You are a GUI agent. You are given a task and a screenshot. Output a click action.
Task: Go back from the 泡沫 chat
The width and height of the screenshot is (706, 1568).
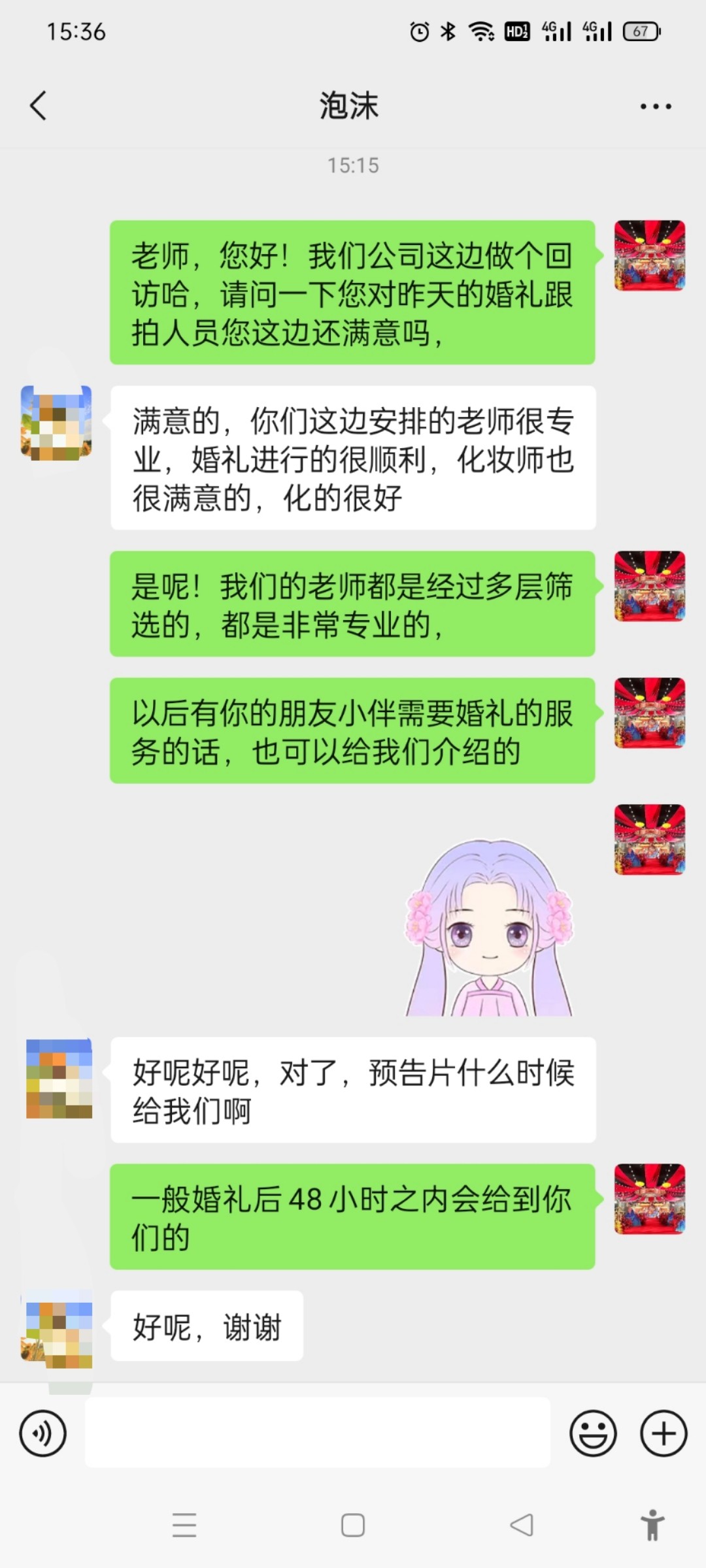pyautogui.click(x=39, y=106)
